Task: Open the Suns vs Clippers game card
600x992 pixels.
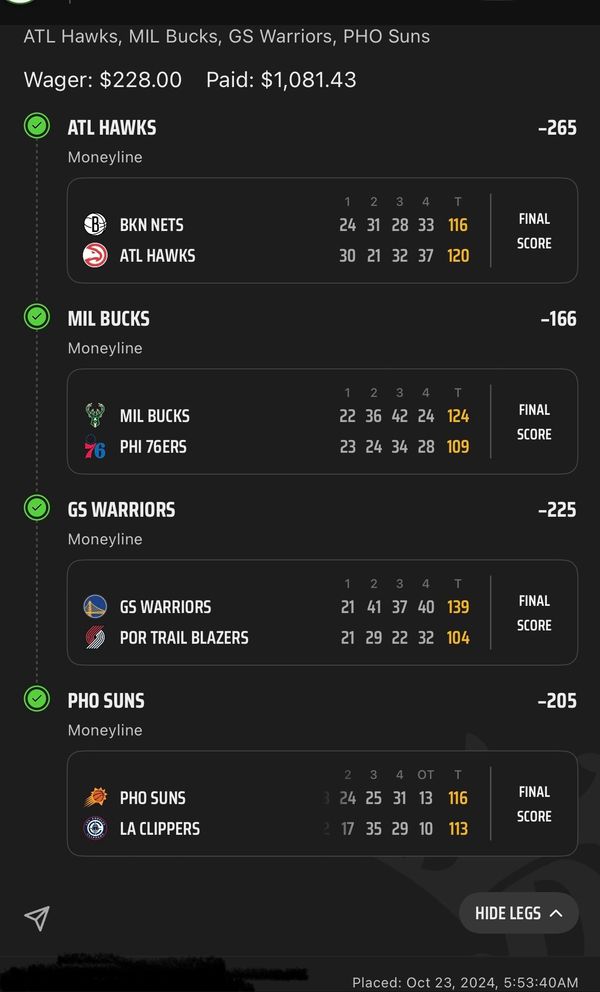Action: 321,804
